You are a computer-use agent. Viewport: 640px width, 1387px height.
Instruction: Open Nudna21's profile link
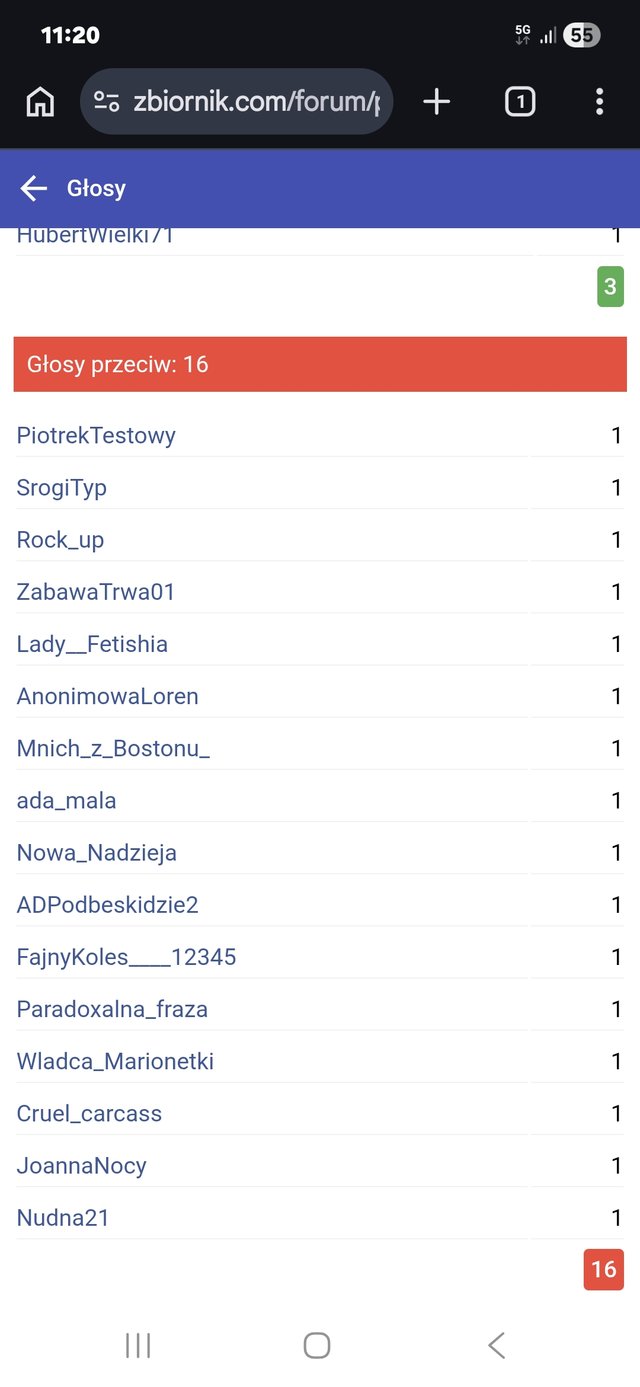(x=63, y=1218)
